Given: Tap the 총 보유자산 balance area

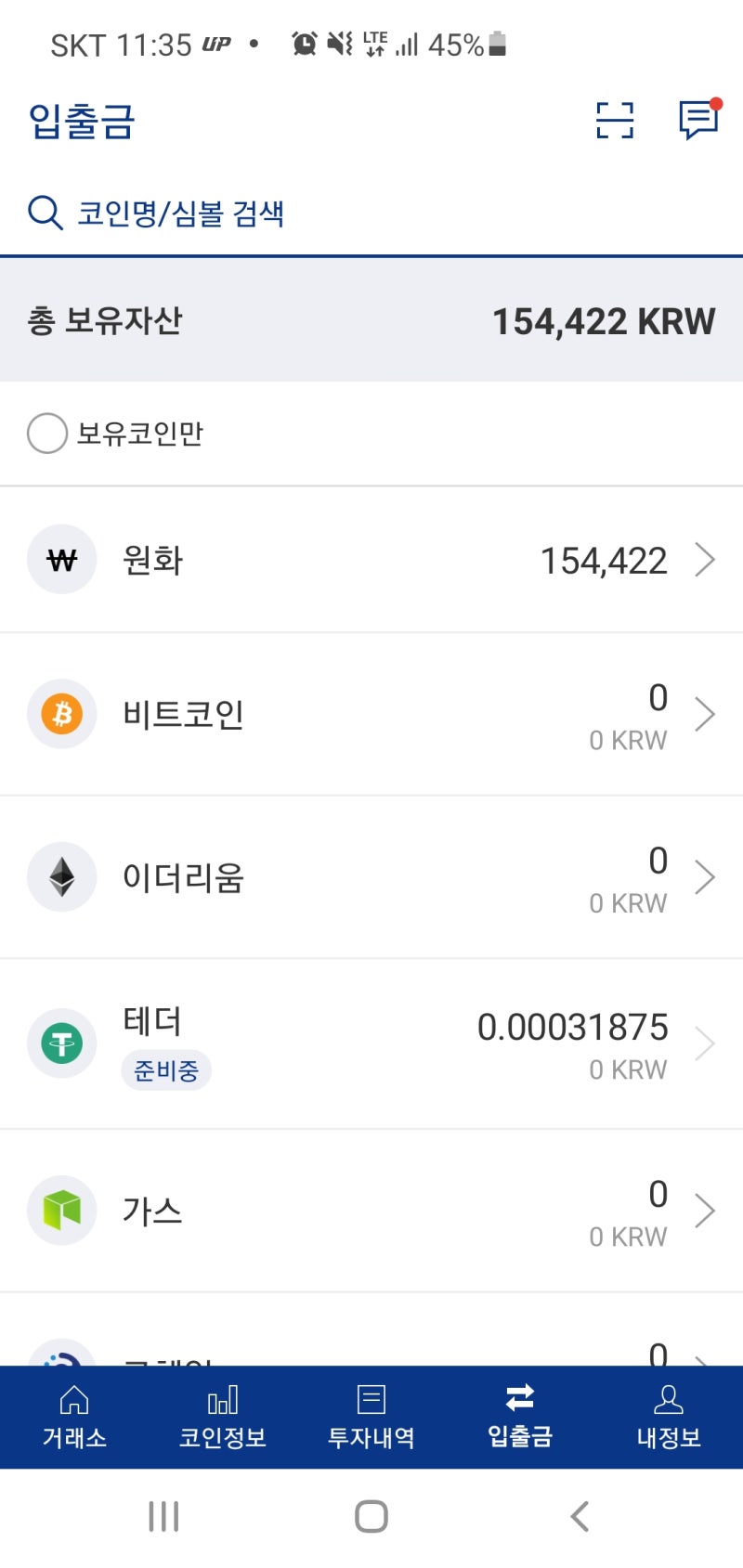Looking at the screenshot, I should tap(371, 320).
